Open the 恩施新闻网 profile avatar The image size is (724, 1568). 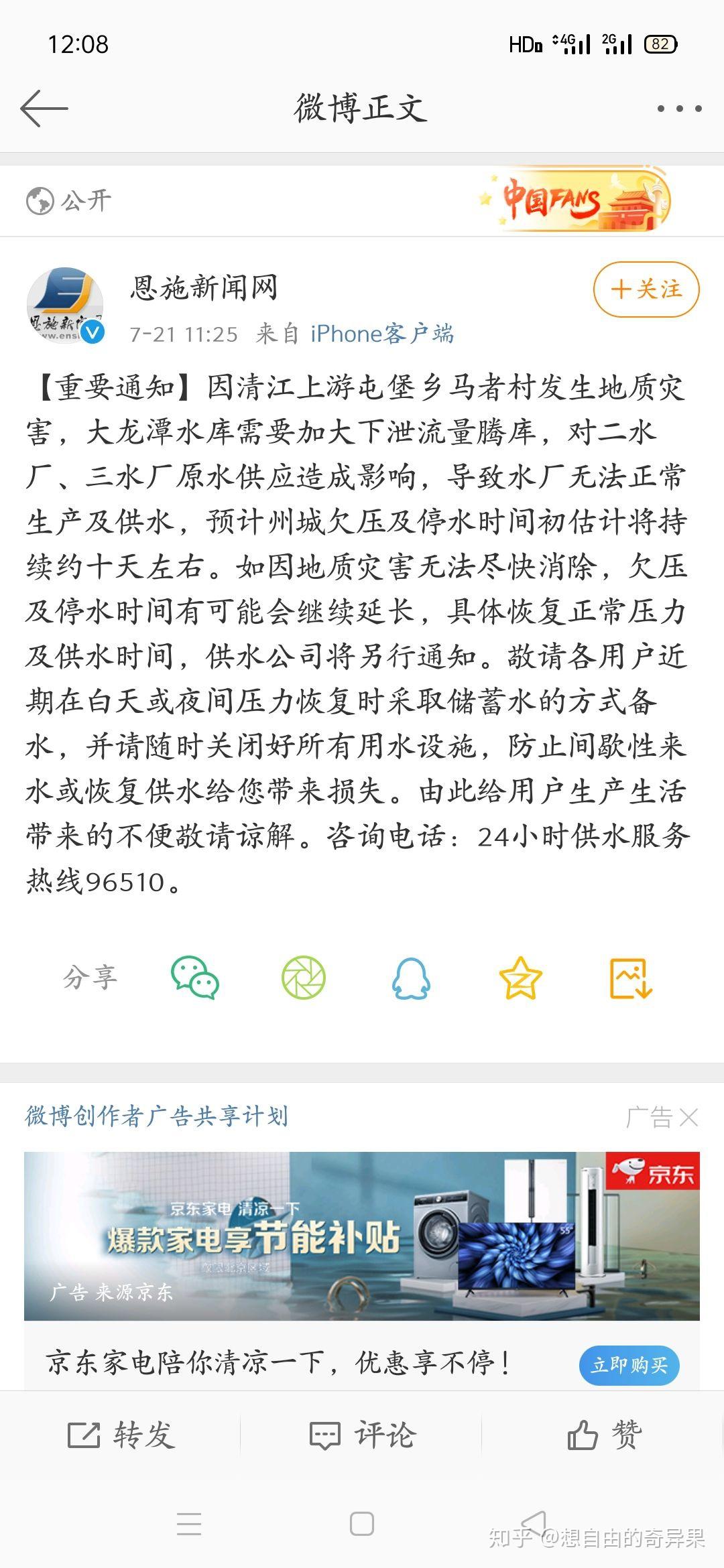coord(65,306)
